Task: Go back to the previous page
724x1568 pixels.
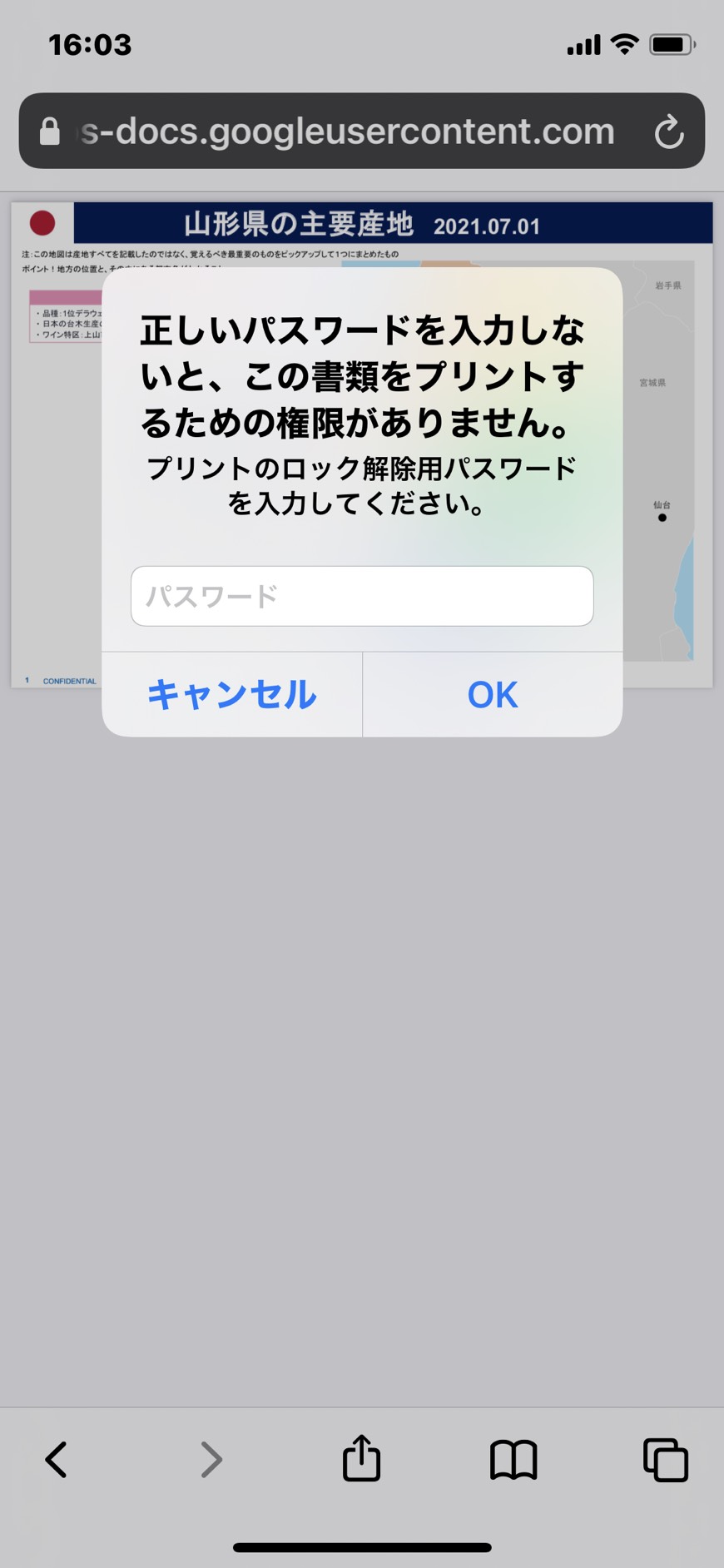Action: tap(56, 1460)
